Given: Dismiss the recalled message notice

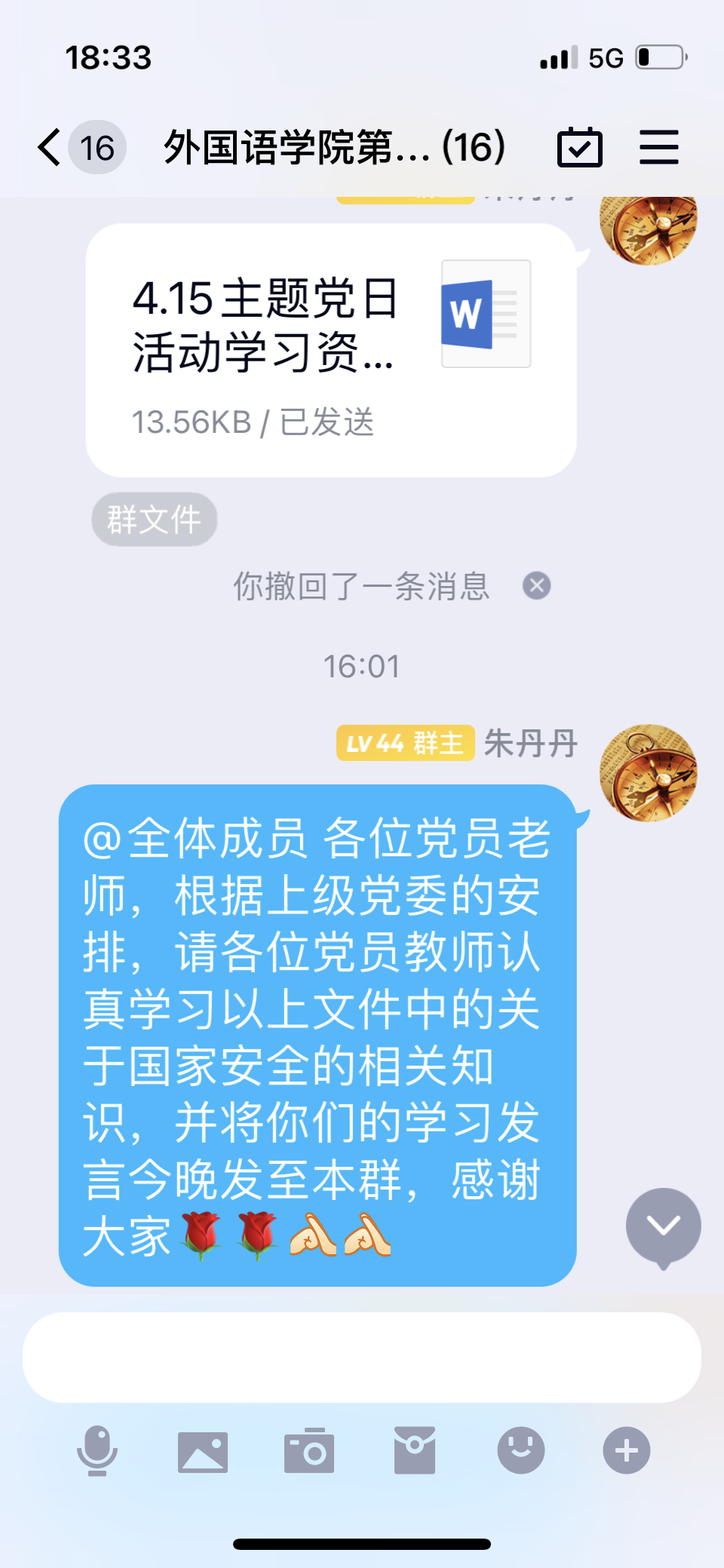Looking at the screenshot, I should point(536,586).
